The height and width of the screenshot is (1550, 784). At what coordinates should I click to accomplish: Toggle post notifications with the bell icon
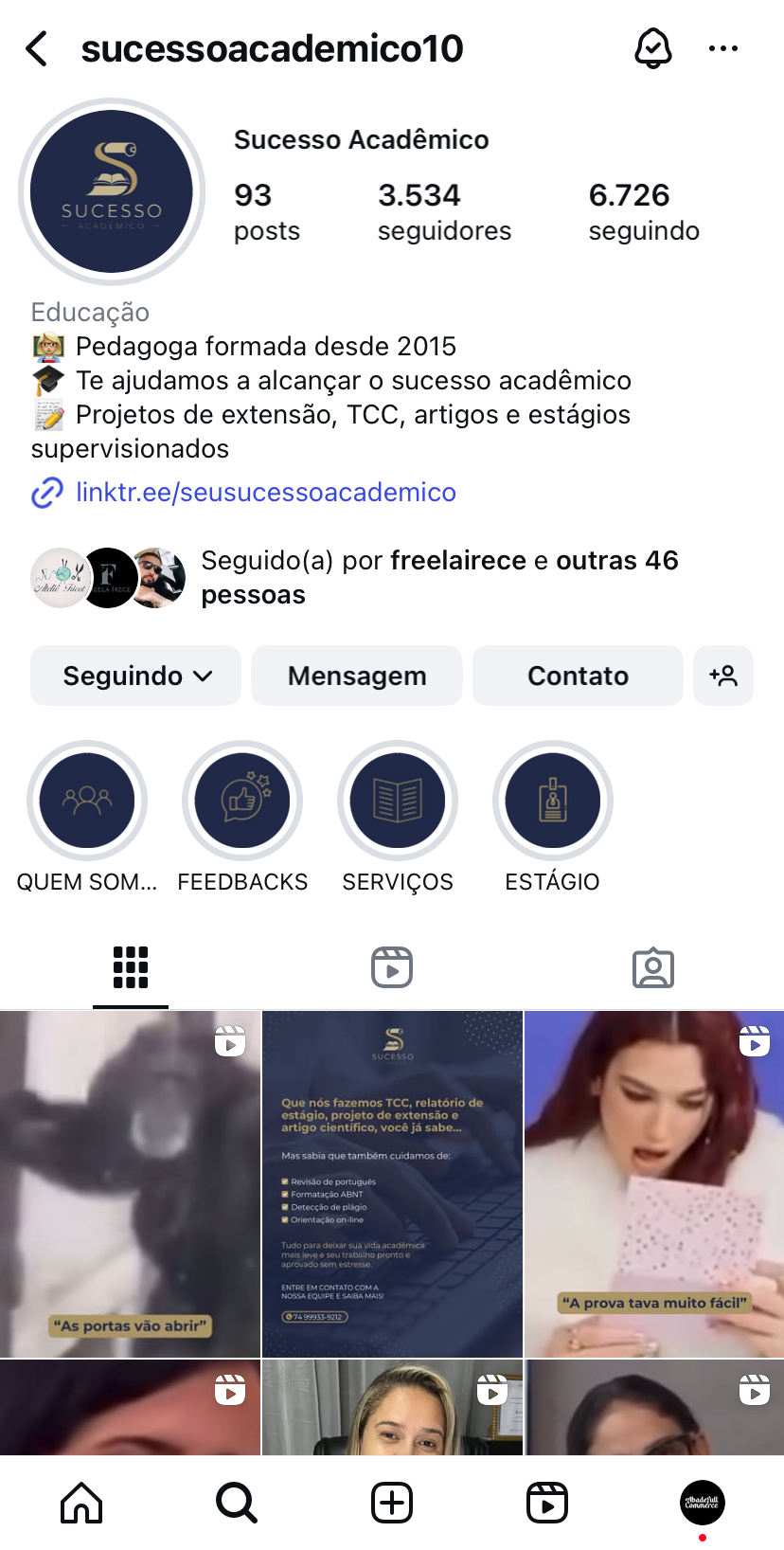(x=652, y=48)
